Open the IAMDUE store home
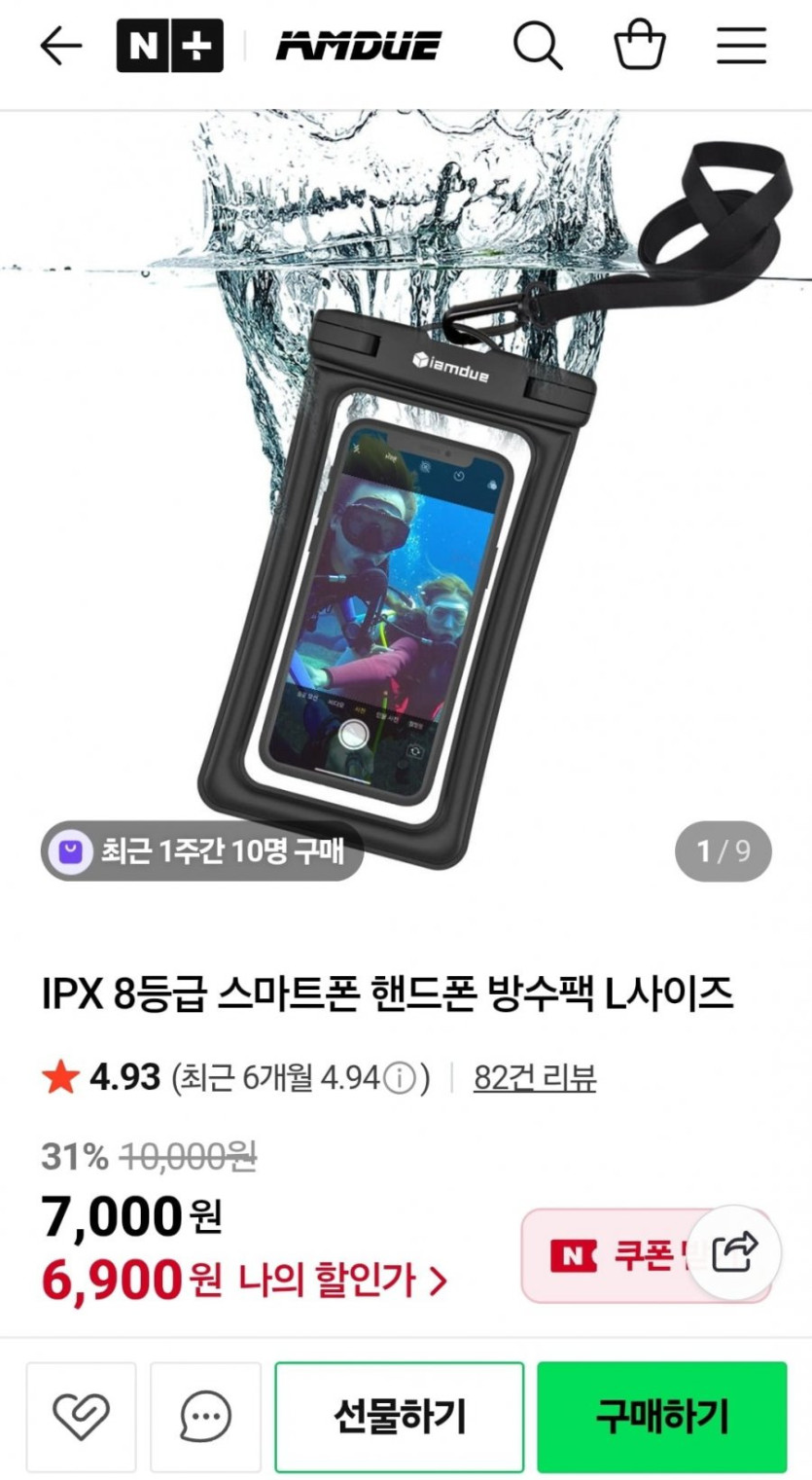The image size is (812, 1480). pyautogui.click(x=359, y=46)
